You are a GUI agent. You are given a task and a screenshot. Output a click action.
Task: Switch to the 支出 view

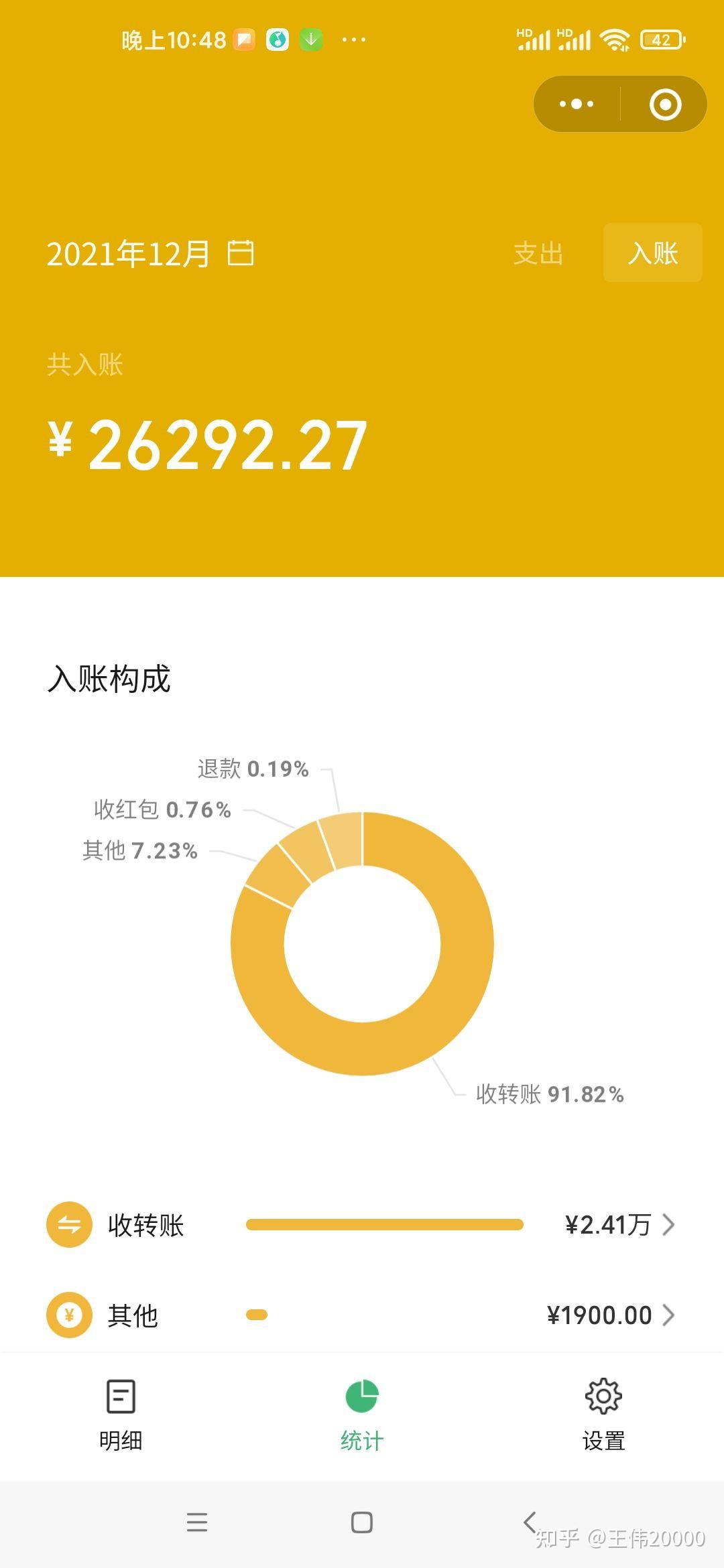tap(538, 253)
